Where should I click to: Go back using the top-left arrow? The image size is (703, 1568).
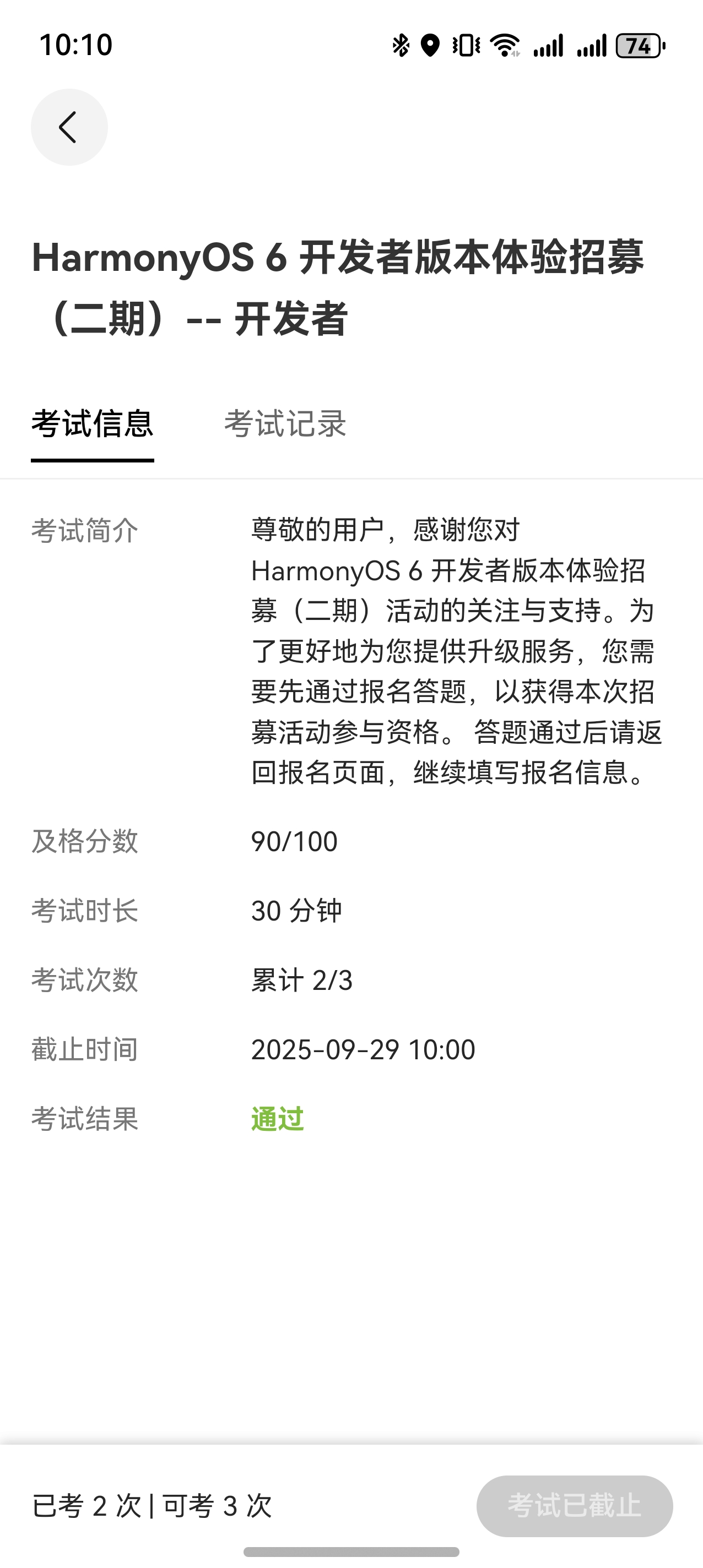[69, 127]
